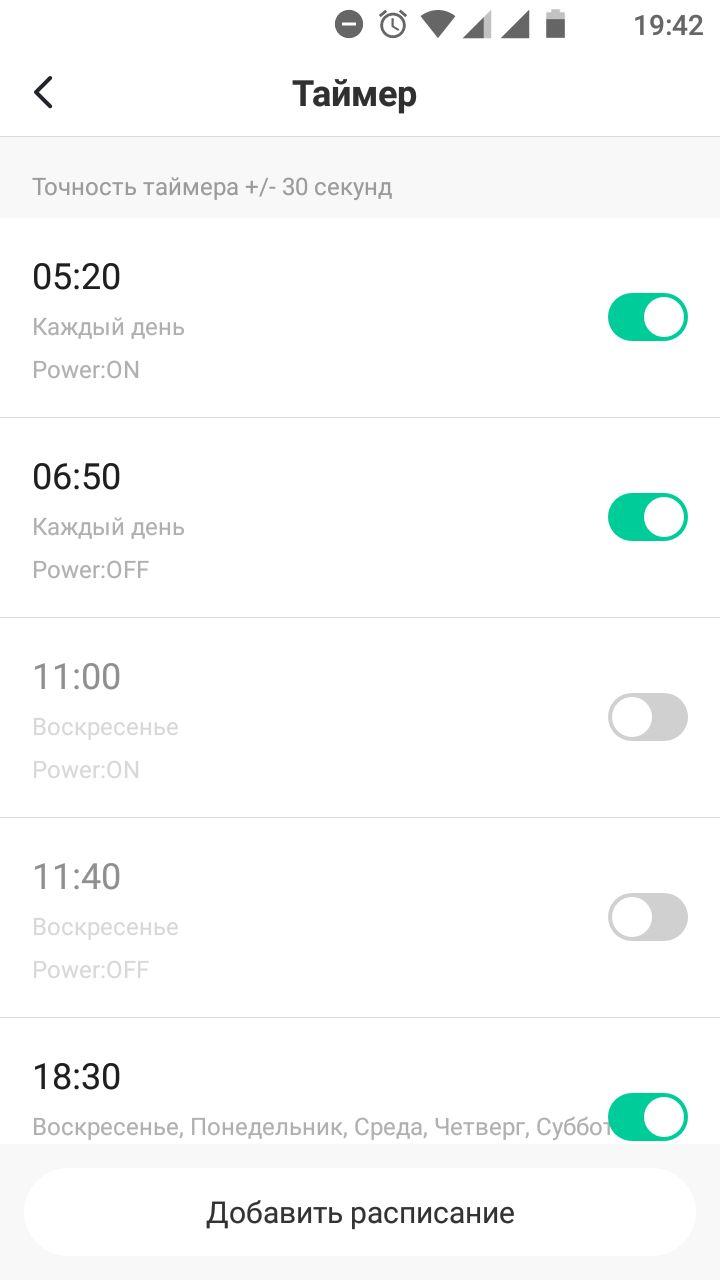The image size is (720, 1280).
Task: Toggle off the 18:30 timer
Action: pos(647,1116)
